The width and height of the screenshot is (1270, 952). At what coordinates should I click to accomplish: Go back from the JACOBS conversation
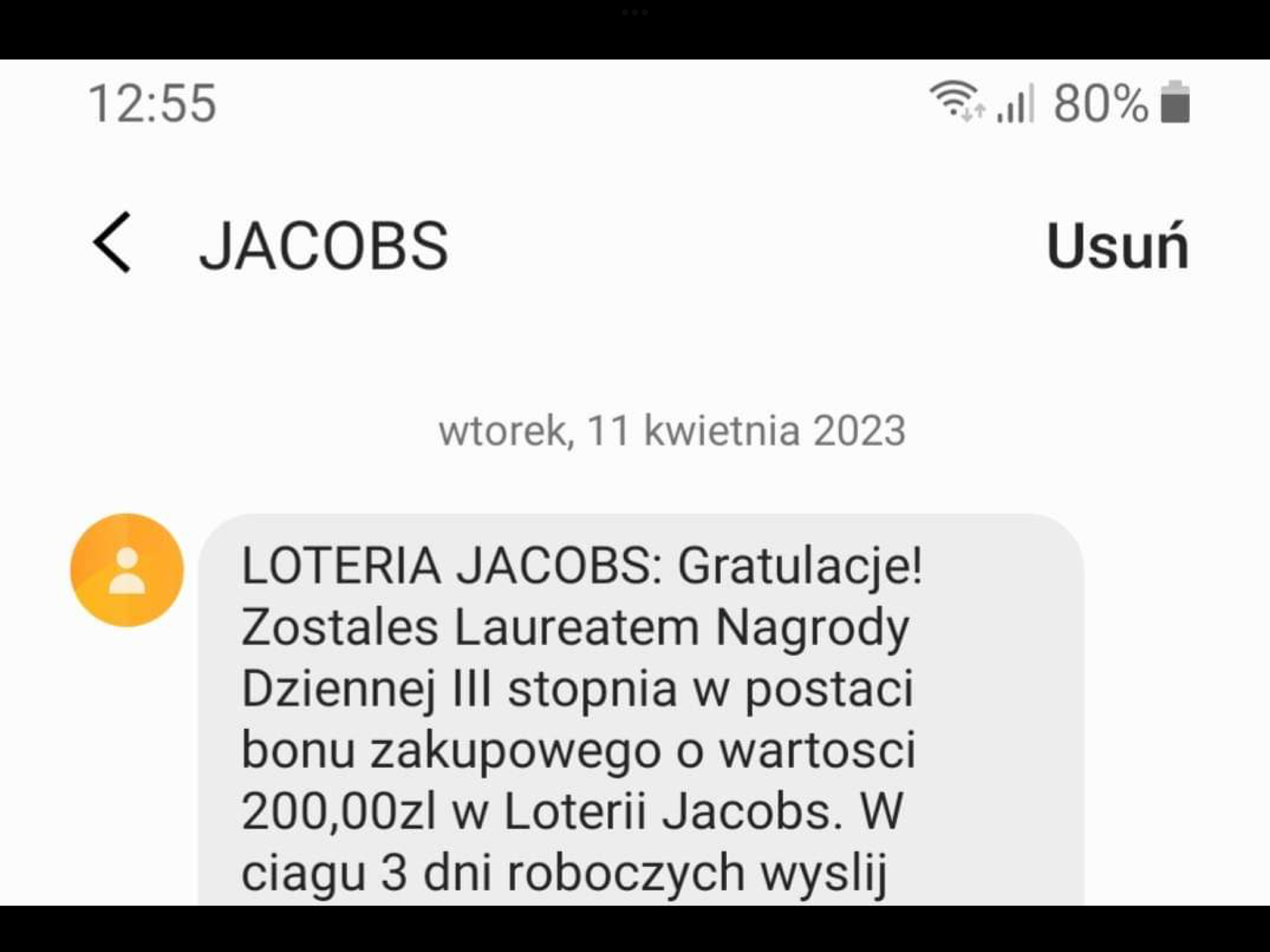[x=112, y=243]
